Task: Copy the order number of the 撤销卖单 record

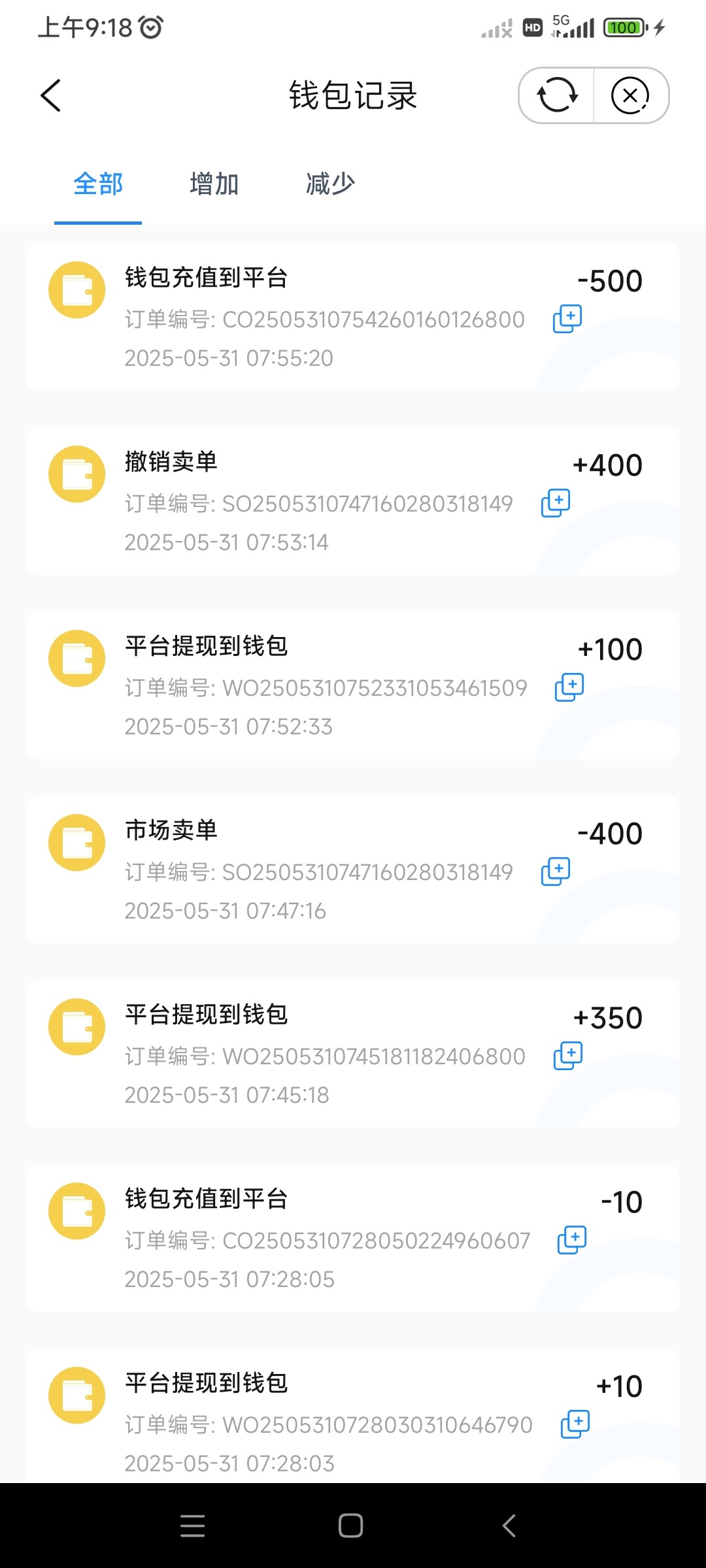Action: pos(556,503)
